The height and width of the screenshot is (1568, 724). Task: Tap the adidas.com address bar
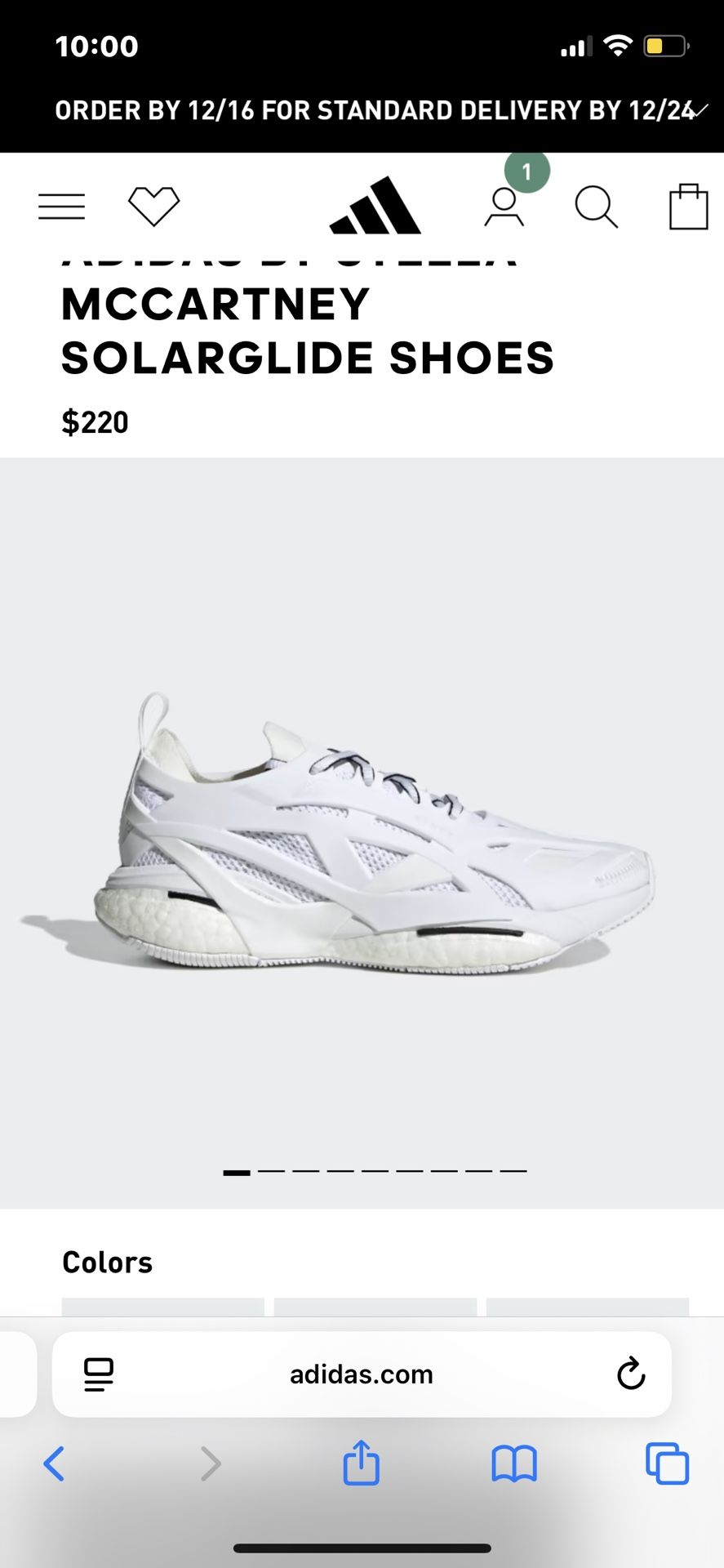coord(362,1374)
